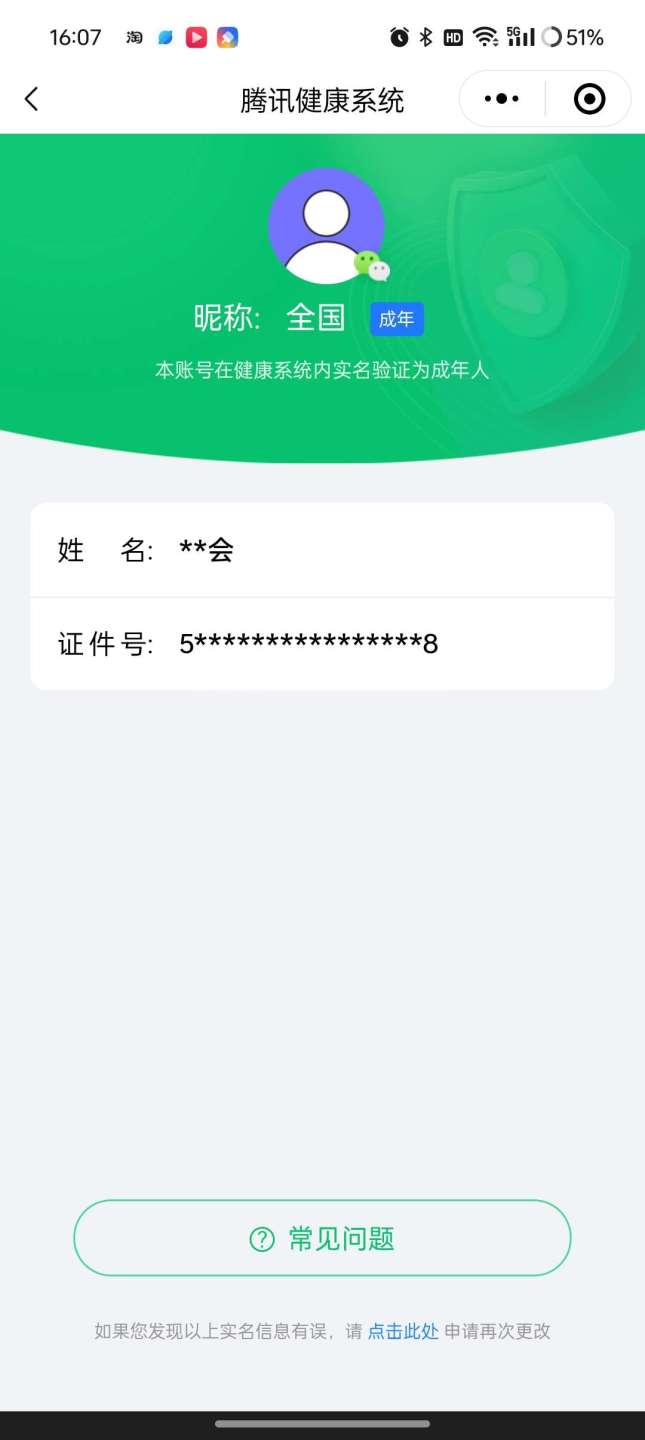
Task: Close the mini program via the circle icon
Action: [589, 99]
